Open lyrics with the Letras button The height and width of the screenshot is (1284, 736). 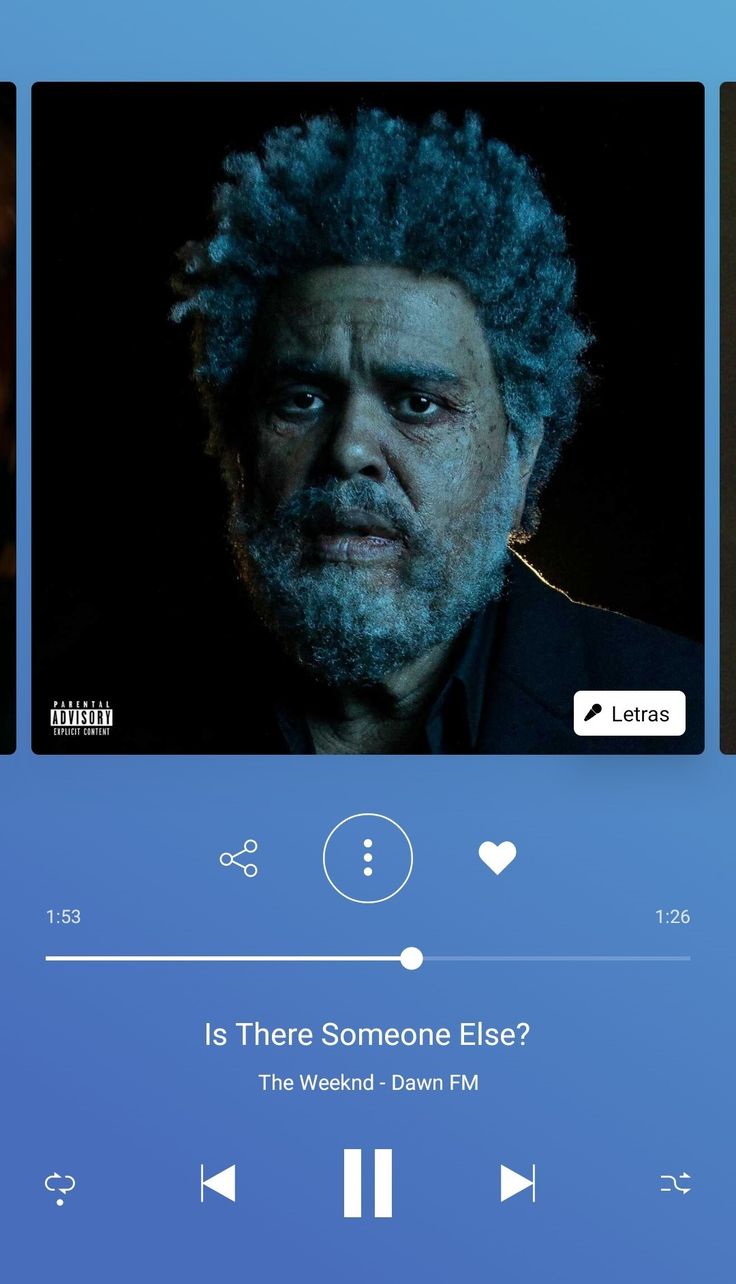[628, 713]
